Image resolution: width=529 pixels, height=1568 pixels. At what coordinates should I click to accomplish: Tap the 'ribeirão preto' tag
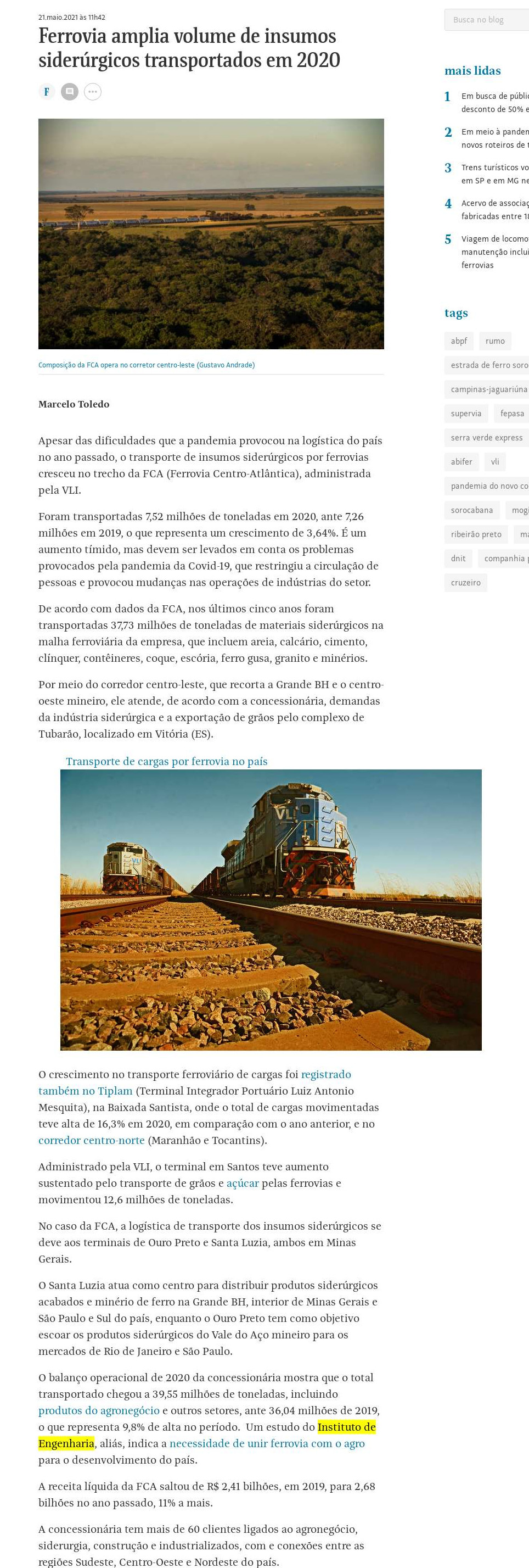pyautogui.click(x=476, y=534)
